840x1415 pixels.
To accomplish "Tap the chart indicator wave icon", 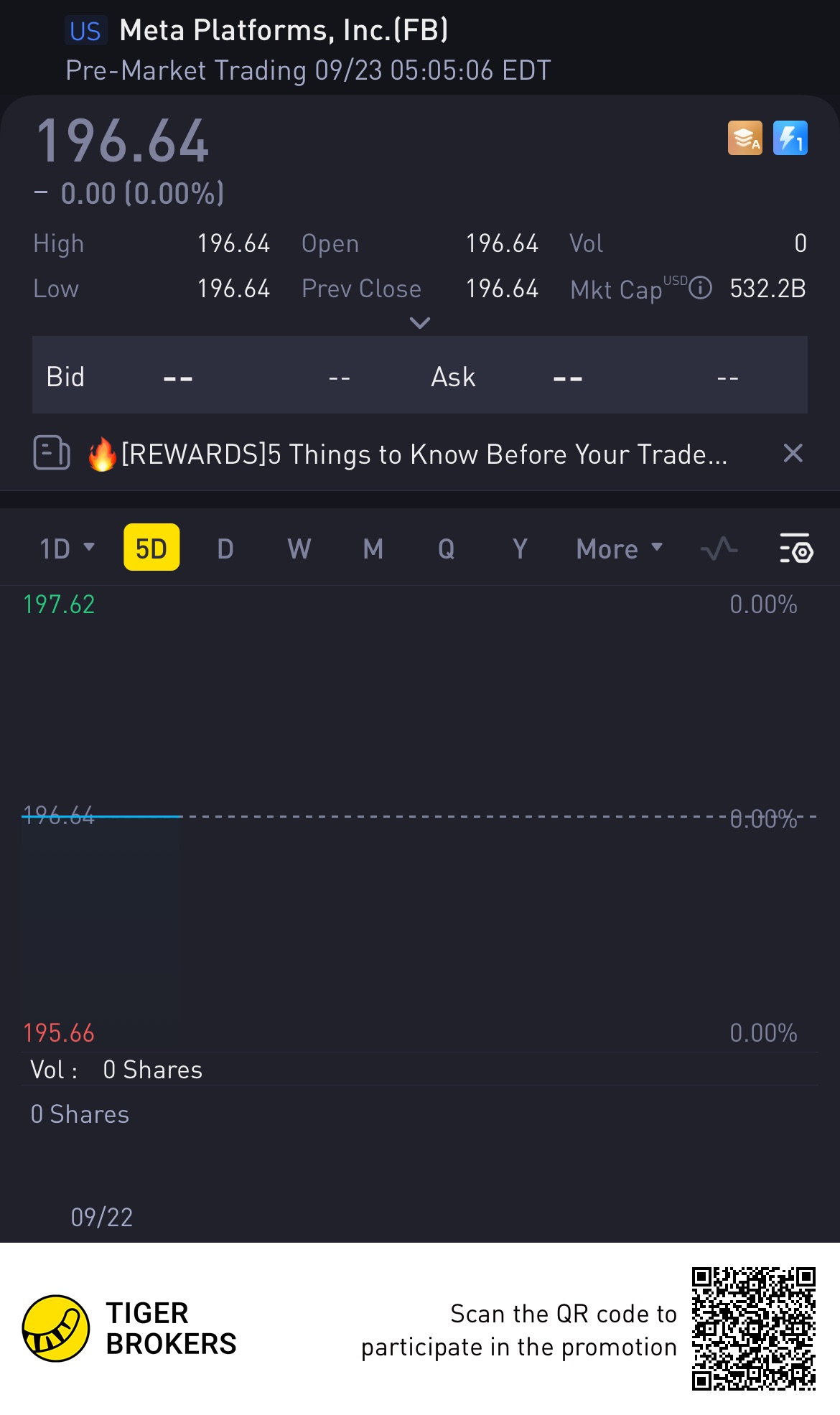I will (x=719, y=548).
